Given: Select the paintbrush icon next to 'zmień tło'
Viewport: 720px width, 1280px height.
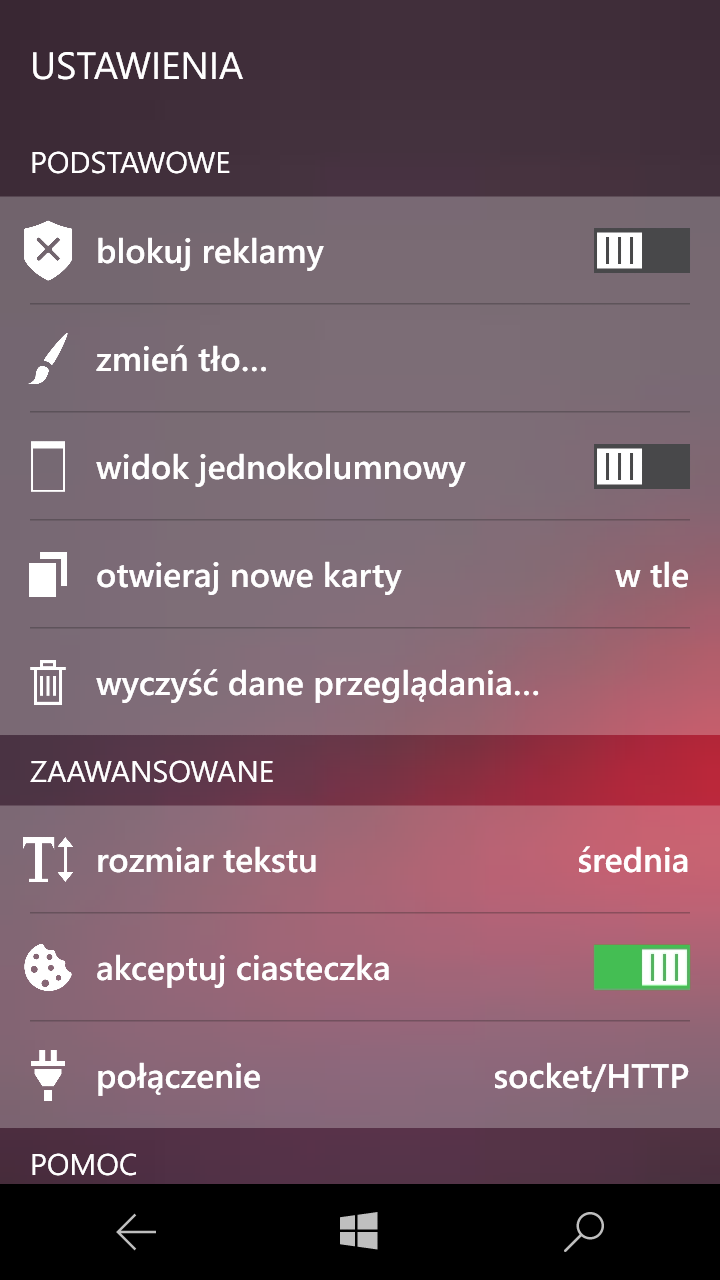Looking at the screenshot, I should (48, 358).
